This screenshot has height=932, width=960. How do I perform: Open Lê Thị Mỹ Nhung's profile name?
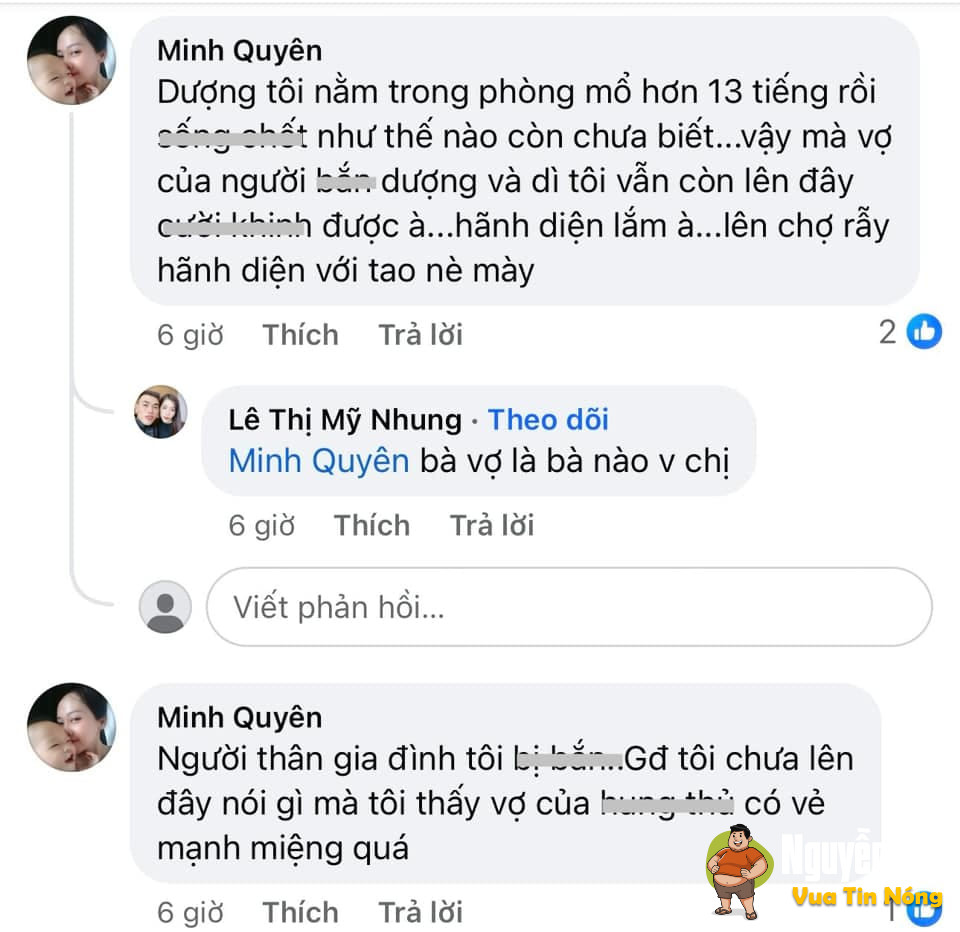click(345, 420)
